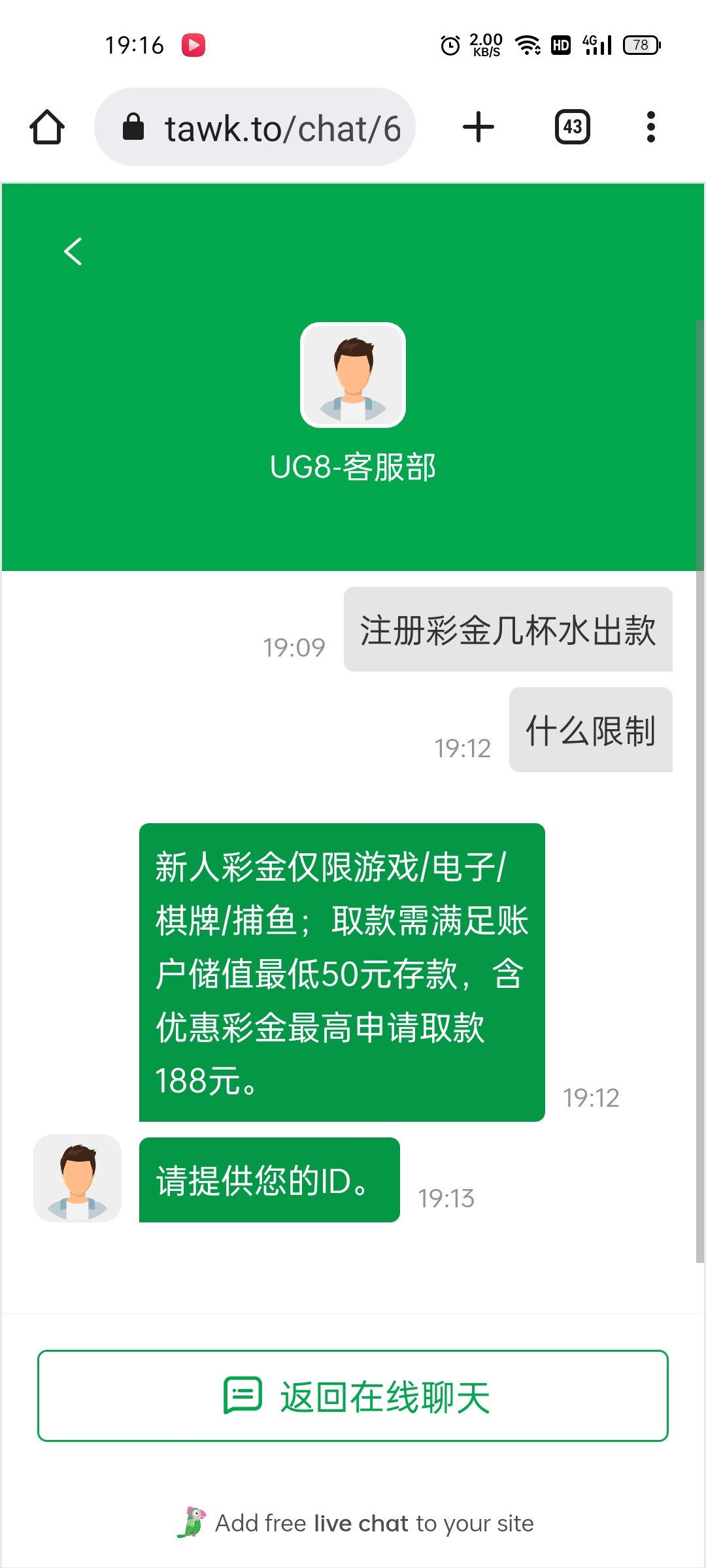Go back using the chat header arrow

[73, 252]
